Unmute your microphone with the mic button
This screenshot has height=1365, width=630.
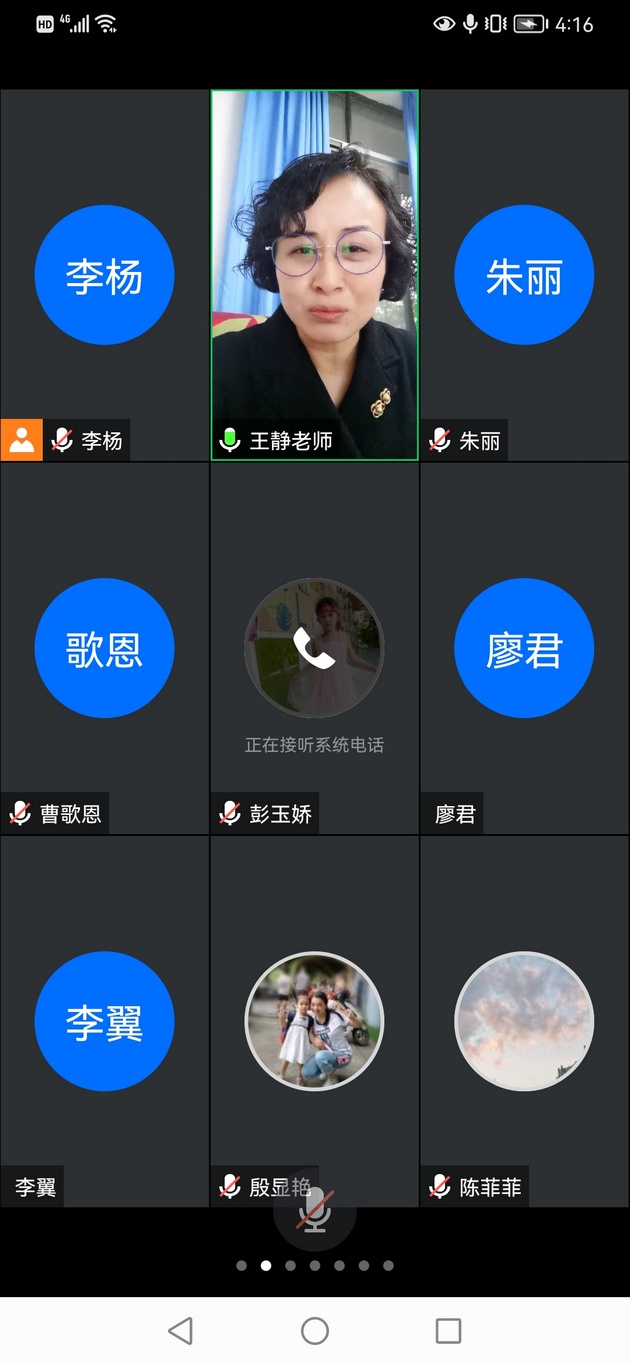(x=315, y=1213)
